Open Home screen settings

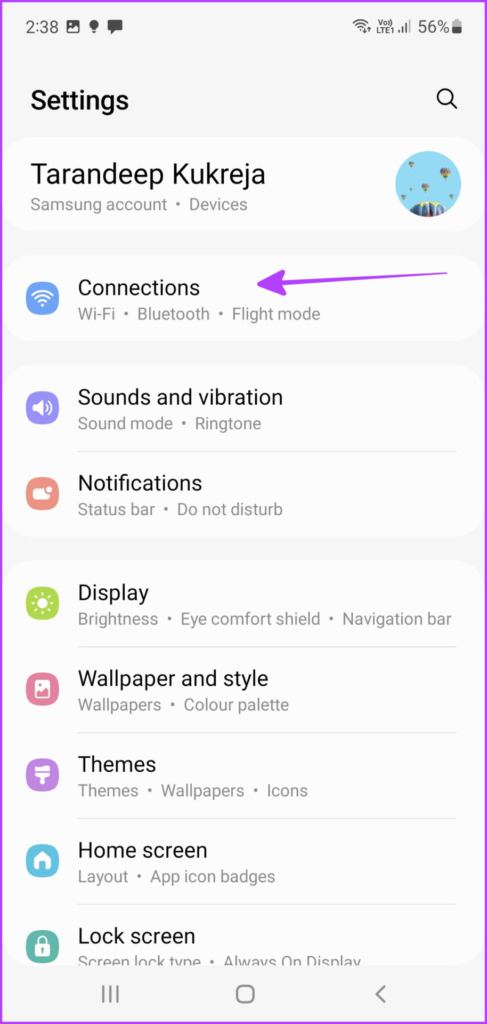[x=244, y=861]
